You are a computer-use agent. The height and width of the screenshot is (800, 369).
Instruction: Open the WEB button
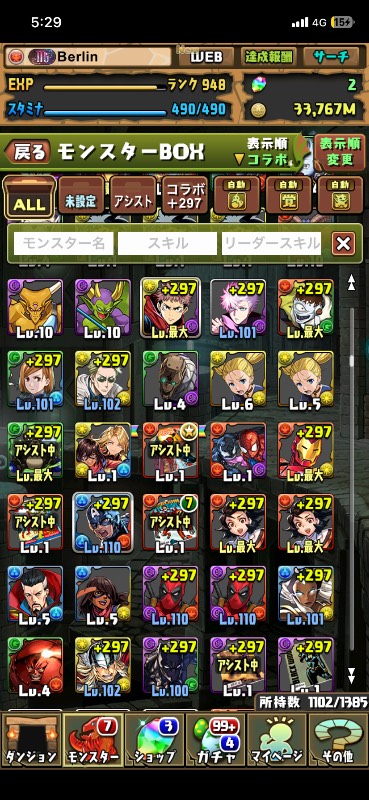click(206, 57)
